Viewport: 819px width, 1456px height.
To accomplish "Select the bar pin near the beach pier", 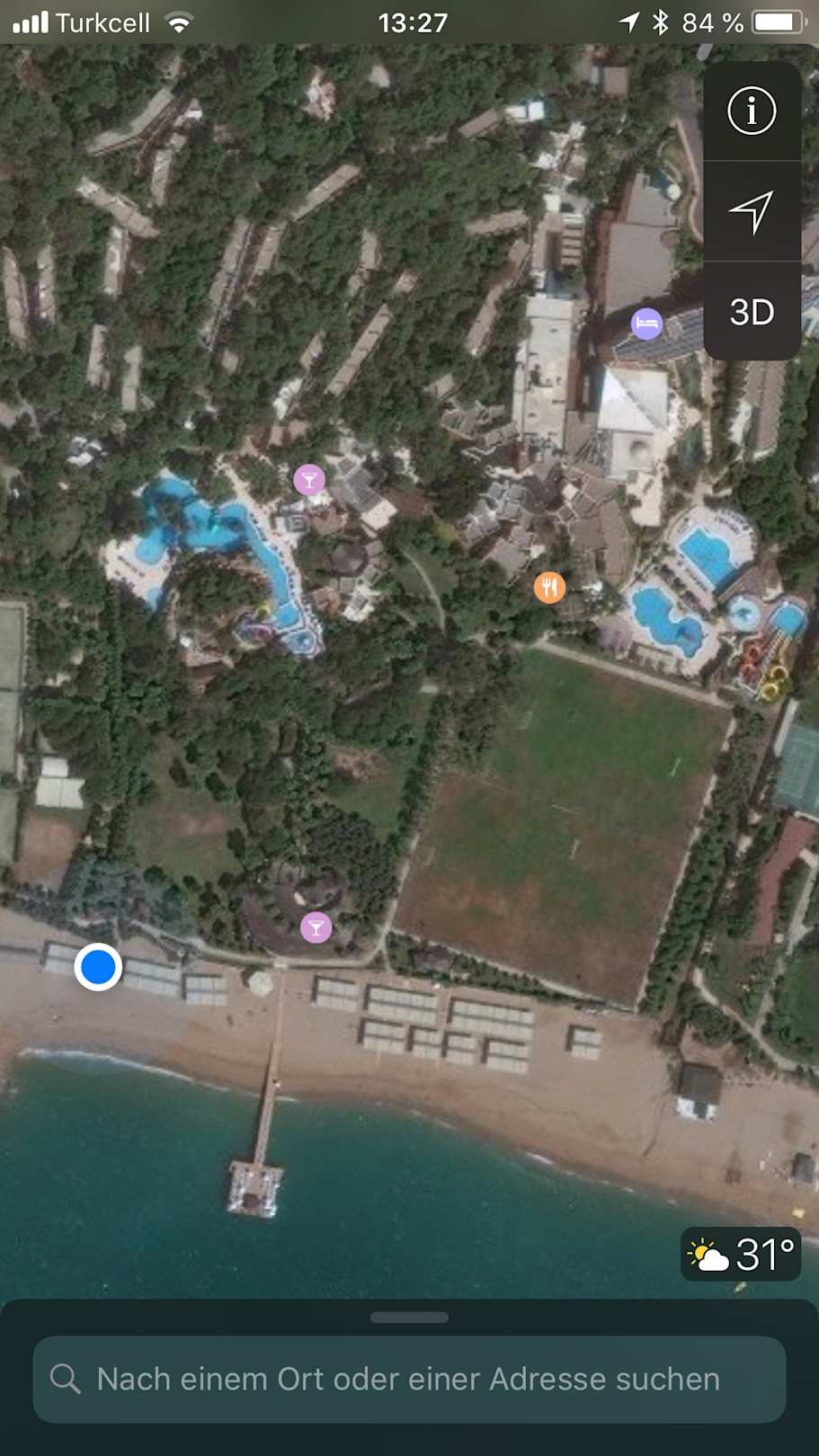I will 316,928.
